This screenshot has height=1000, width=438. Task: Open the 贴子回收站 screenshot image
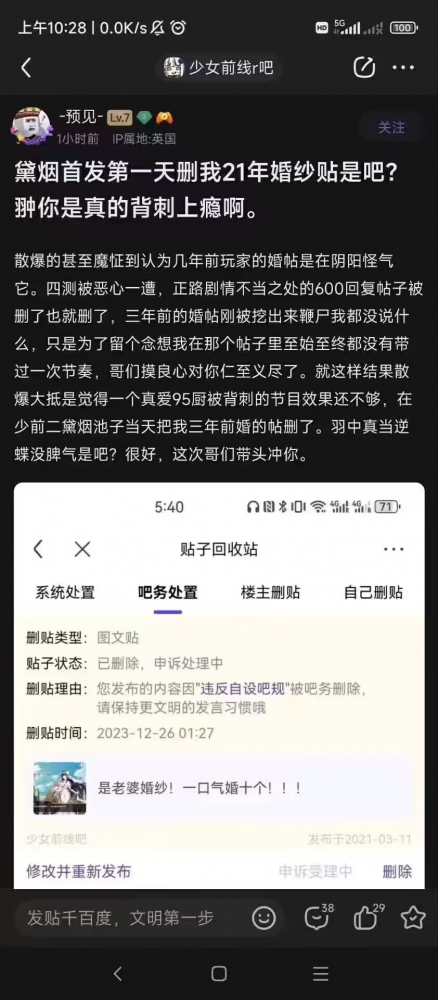pos(219,685)
